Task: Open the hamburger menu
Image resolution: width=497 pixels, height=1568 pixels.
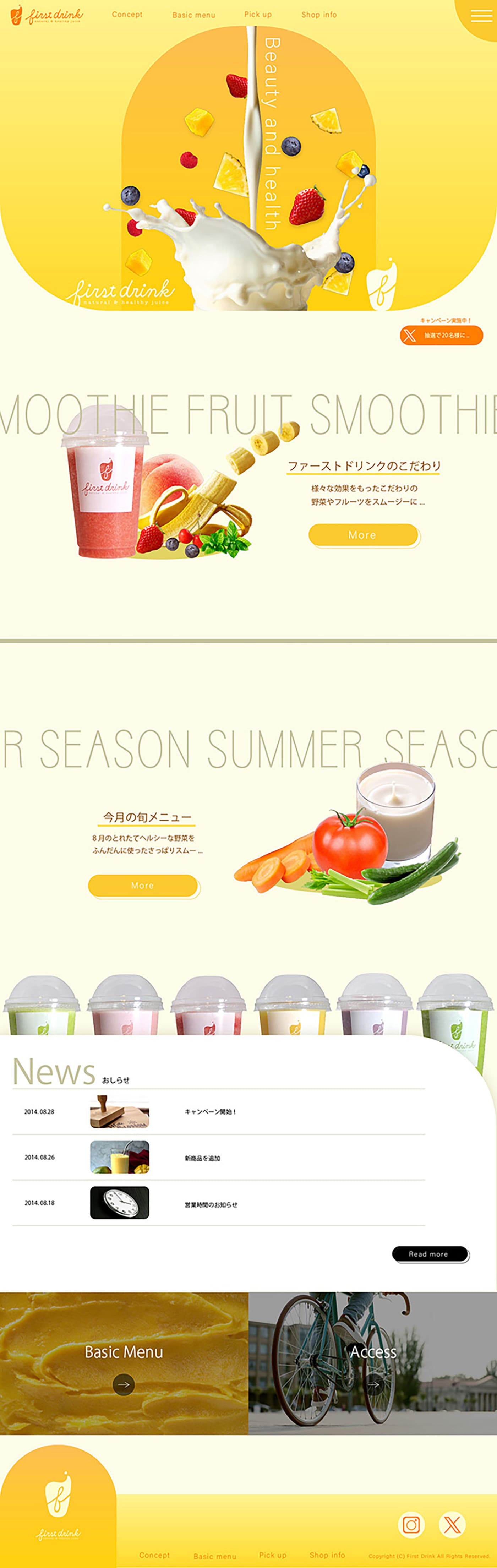Action: pyautogui.click(x=481, y=15)
